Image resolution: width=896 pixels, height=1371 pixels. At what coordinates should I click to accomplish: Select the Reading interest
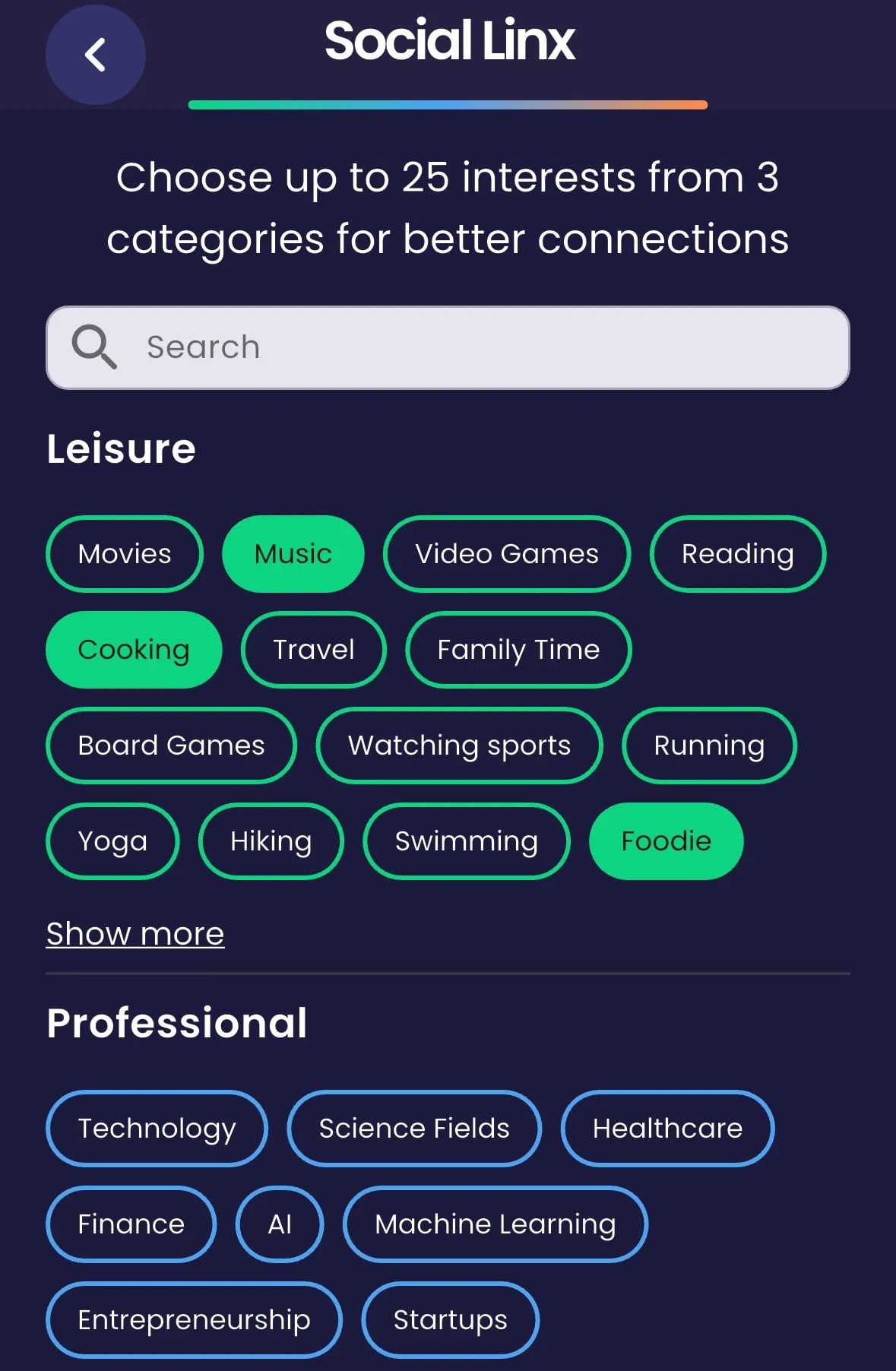click(736, 553)
